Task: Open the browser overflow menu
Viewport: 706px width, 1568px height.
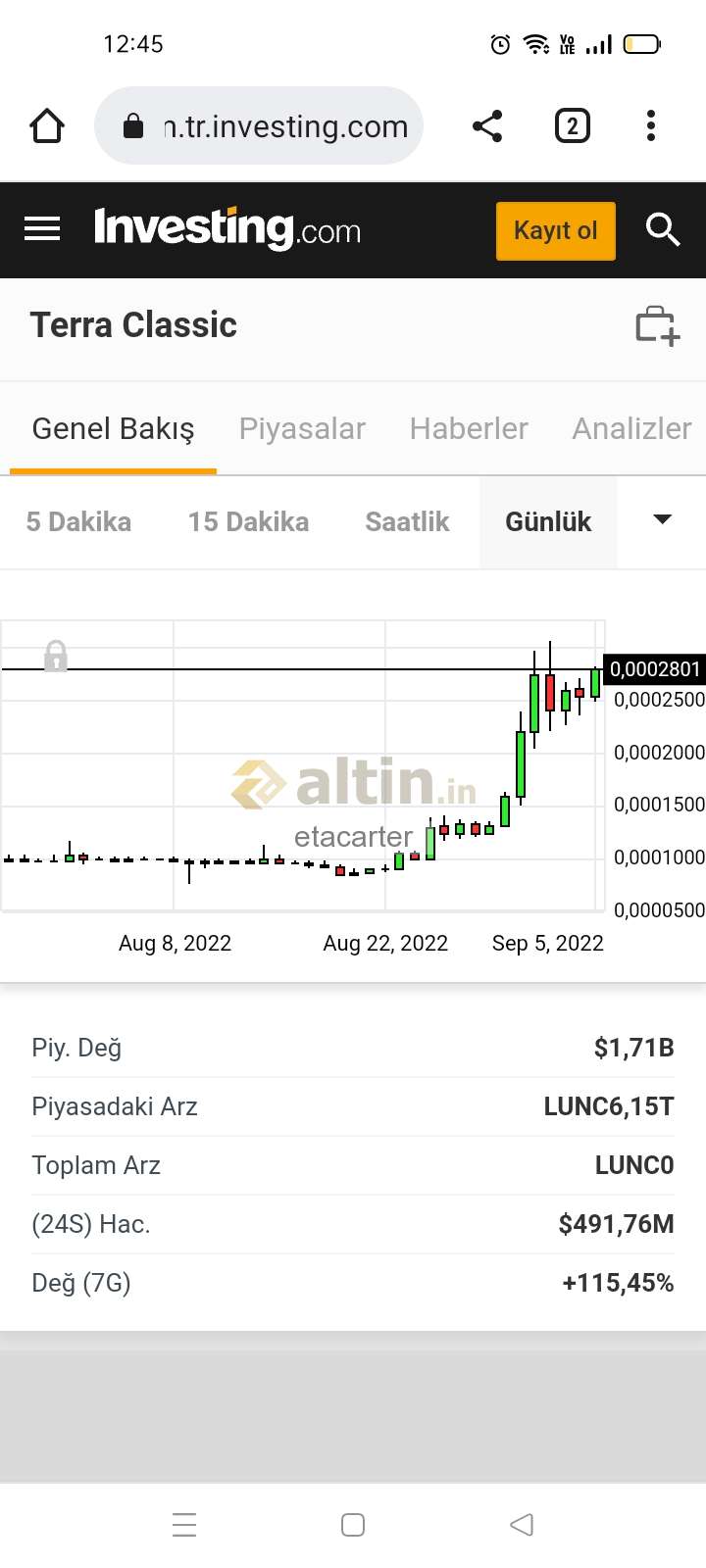Action: (x=651, y=125)
